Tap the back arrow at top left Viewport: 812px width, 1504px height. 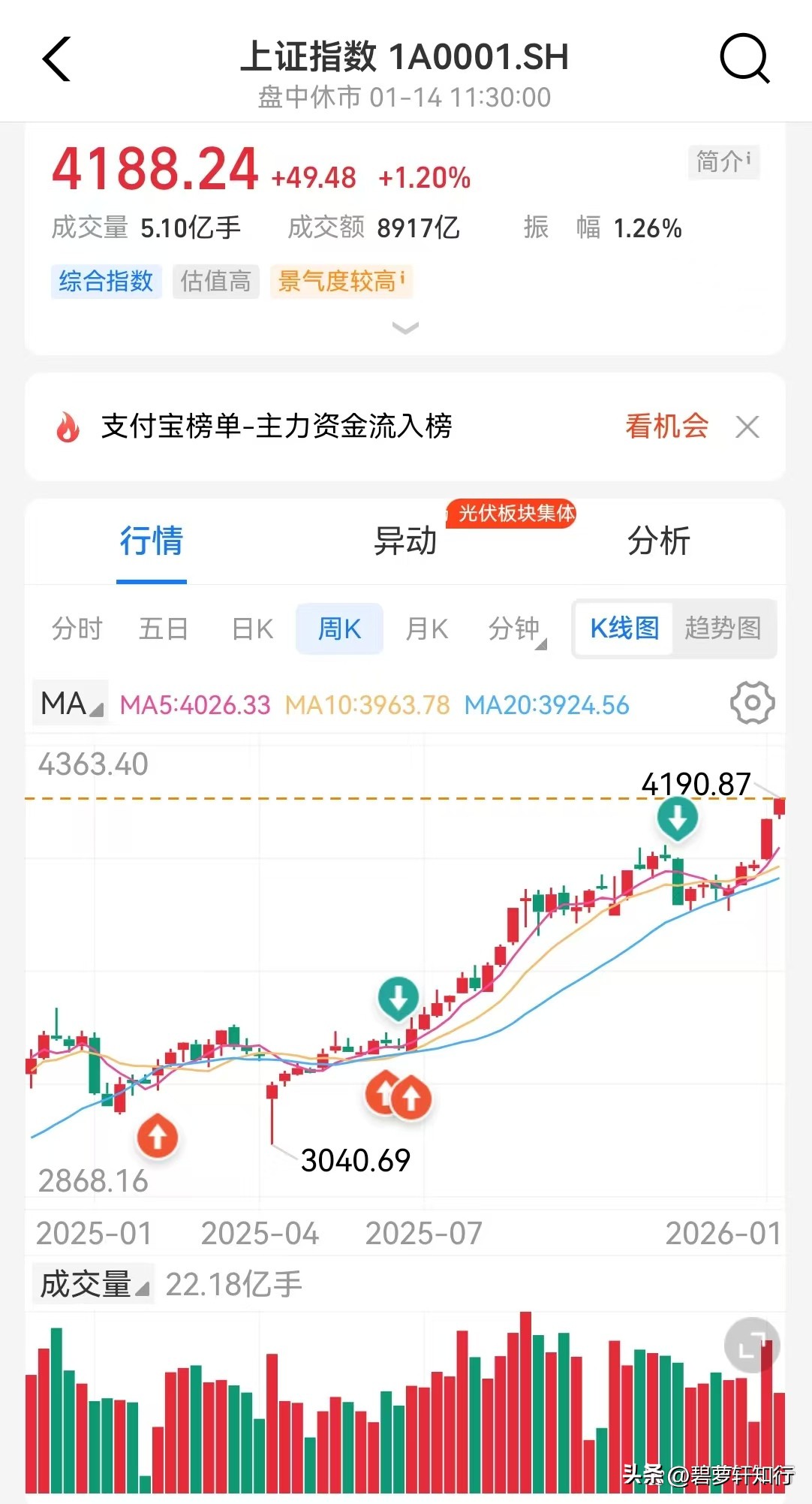56,59
